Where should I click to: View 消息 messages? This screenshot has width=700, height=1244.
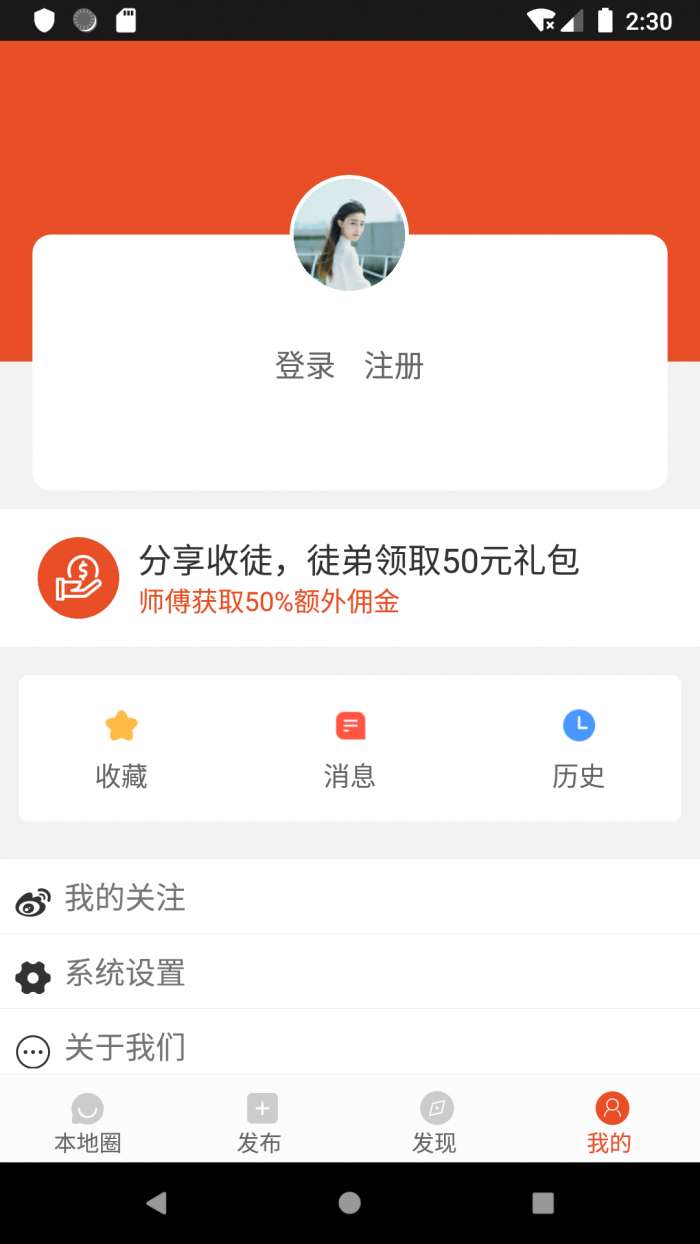click(x=350, y=749)
